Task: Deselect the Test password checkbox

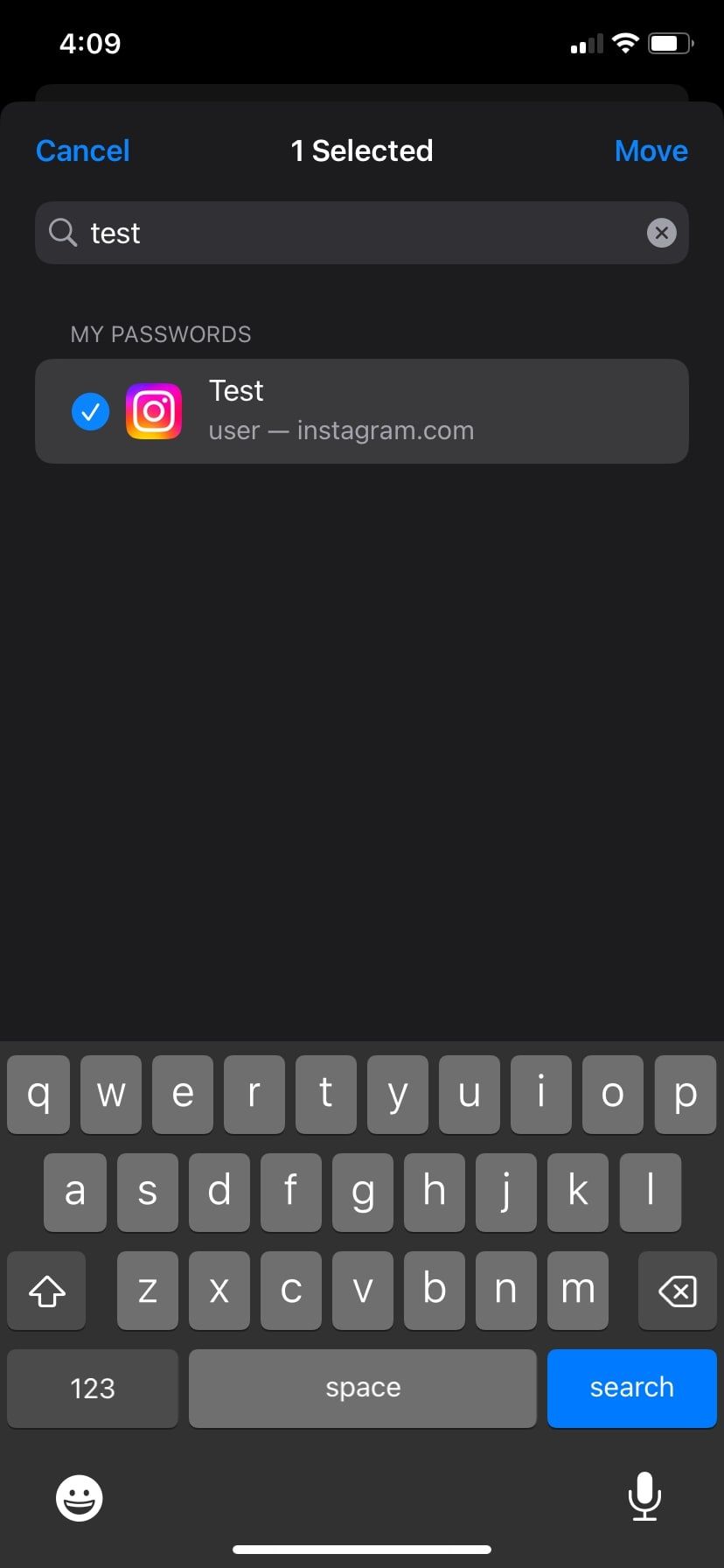Action: 90,410
